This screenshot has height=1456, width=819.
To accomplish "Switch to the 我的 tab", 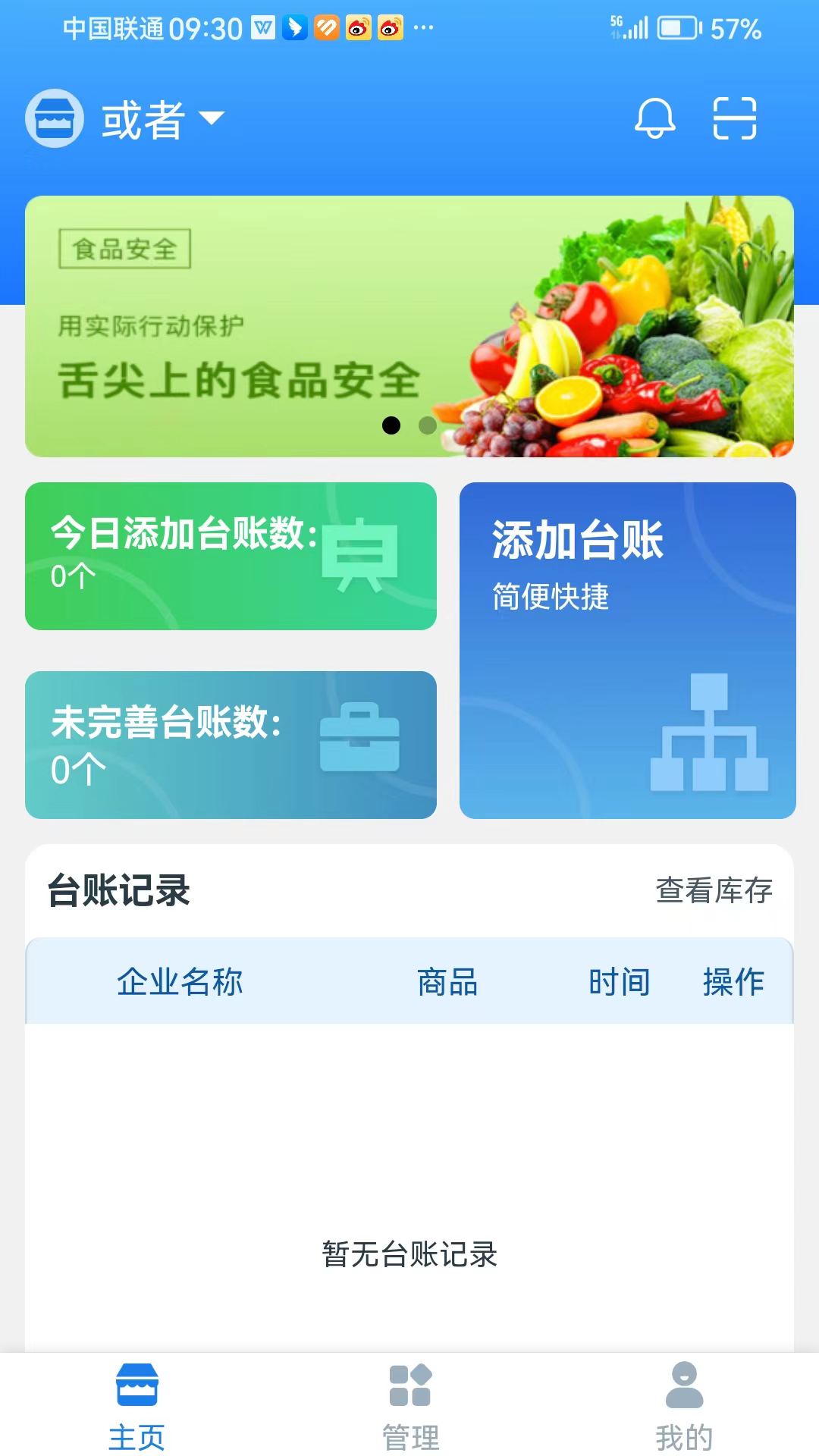I will [x=684, y=1404].
